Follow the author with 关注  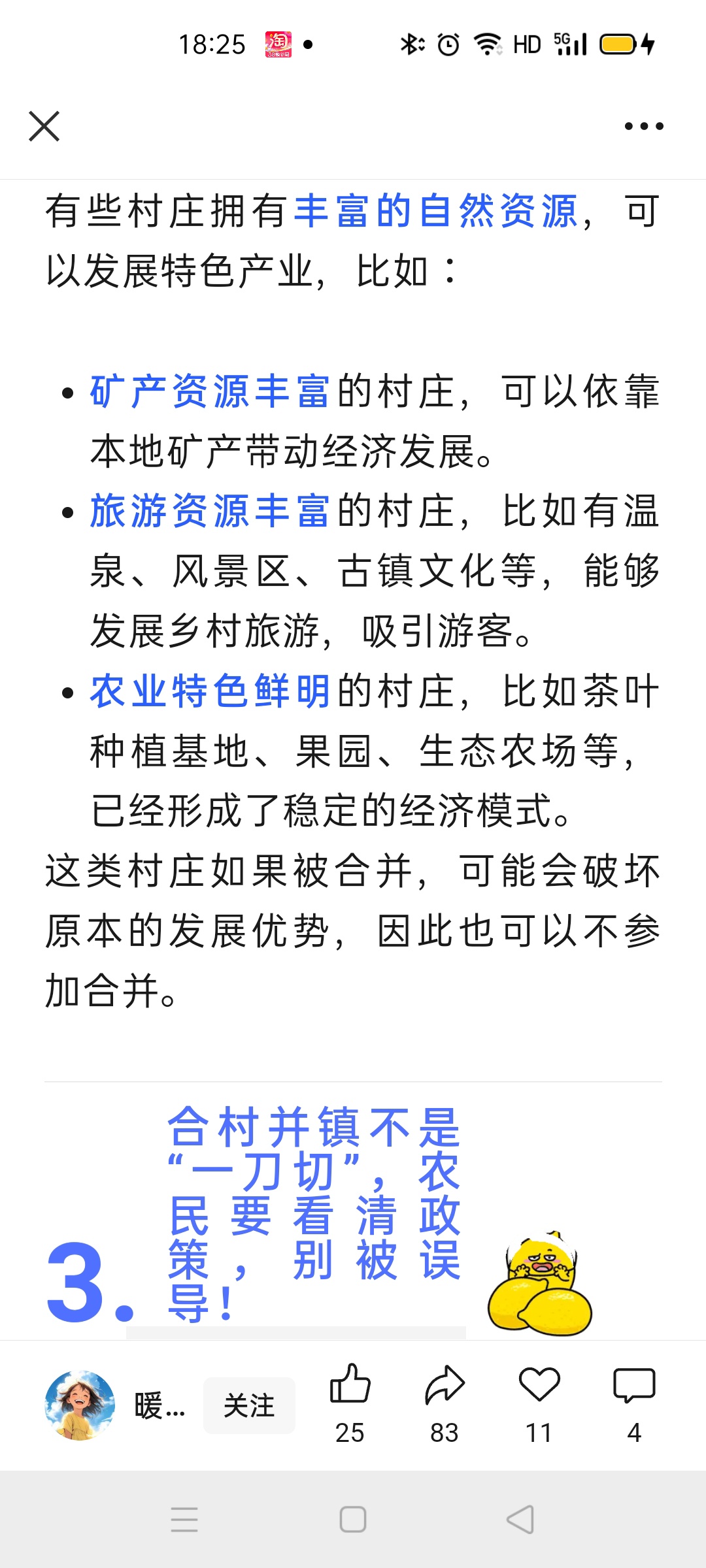(249, 1405)
